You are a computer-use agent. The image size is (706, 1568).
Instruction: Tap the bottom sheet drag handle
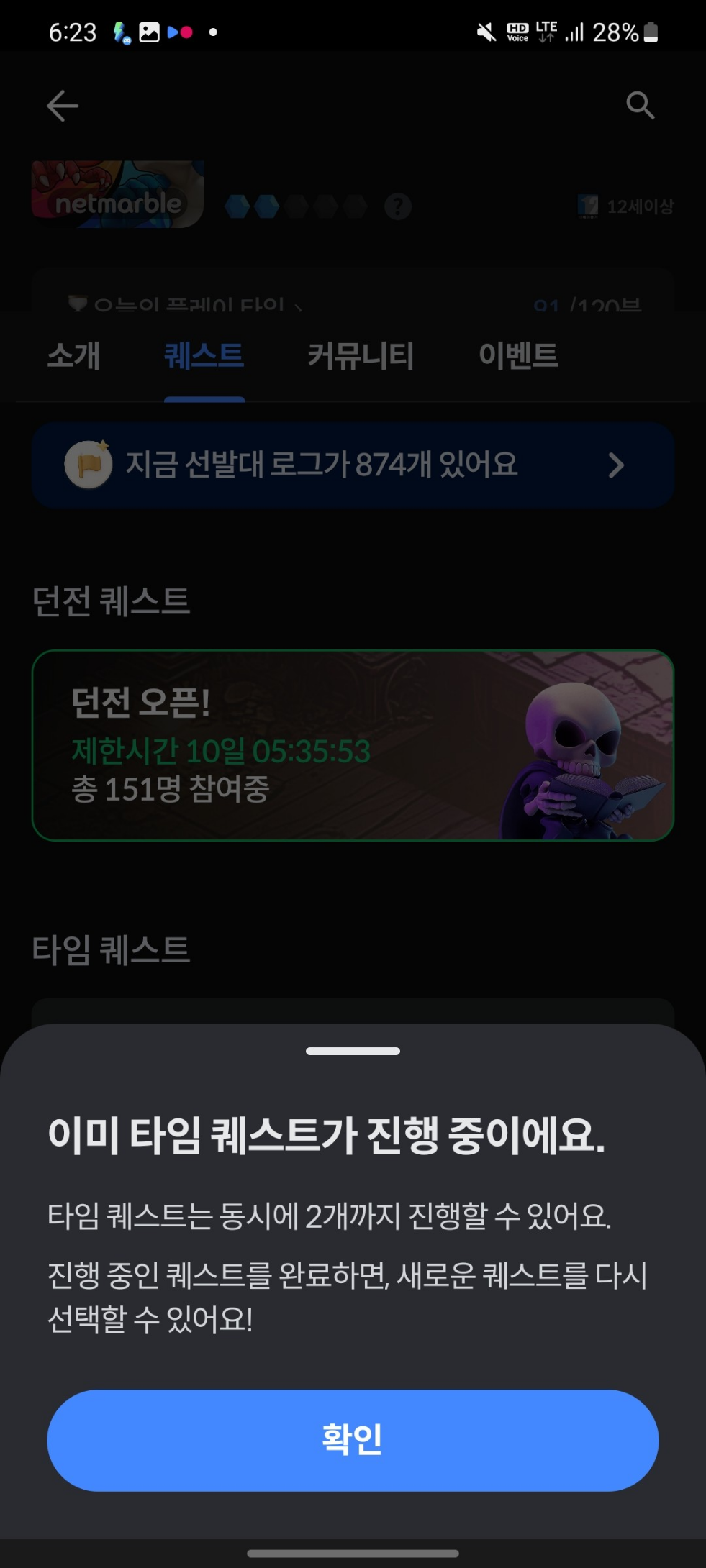pyautogui.click(x=353, y=1051)
